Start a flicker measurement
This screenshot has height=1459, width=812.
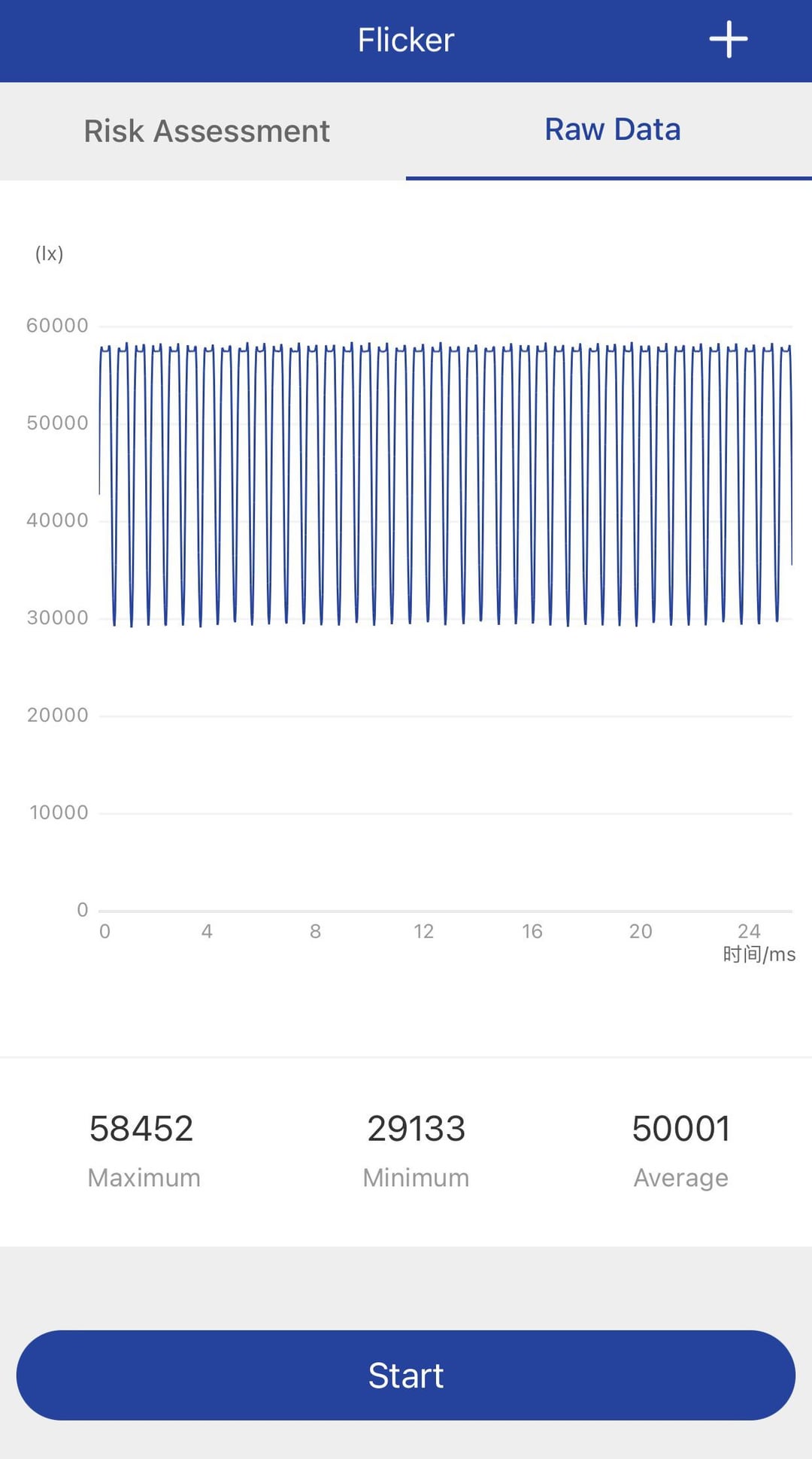tap(406, 1375)
